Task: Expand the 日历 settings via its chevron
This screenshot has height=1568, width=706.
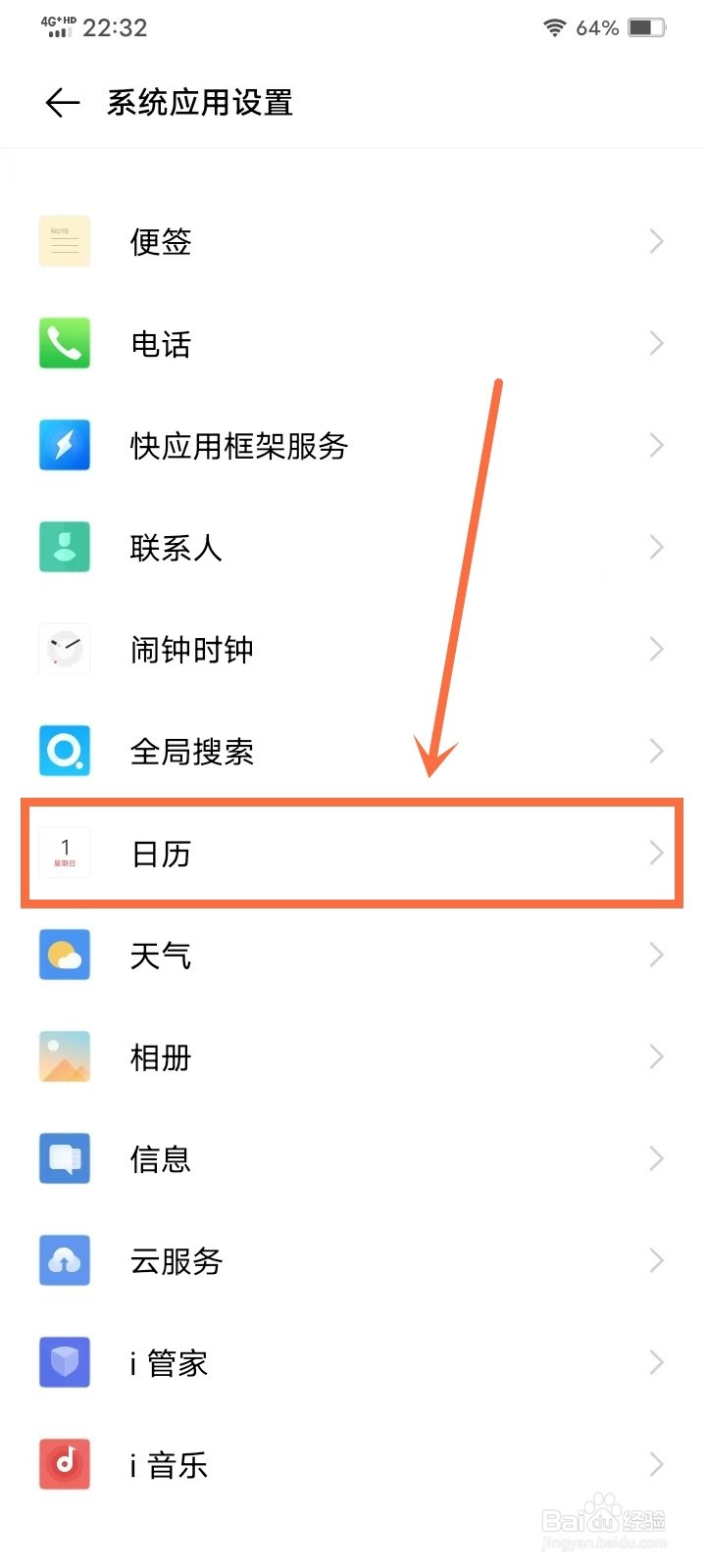Action: tap(655, 853)
